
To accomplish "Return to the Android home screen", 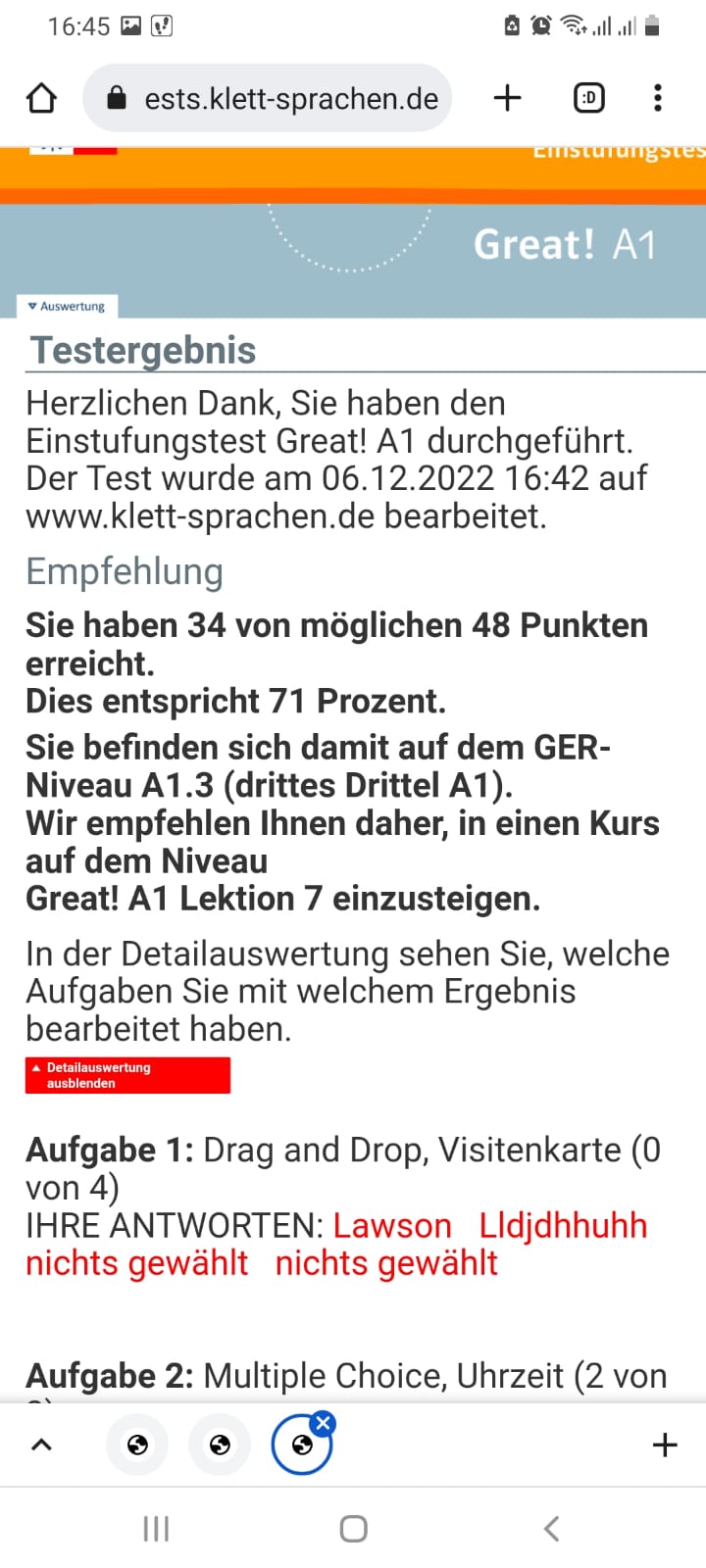I will click(x=353, y=1529).
